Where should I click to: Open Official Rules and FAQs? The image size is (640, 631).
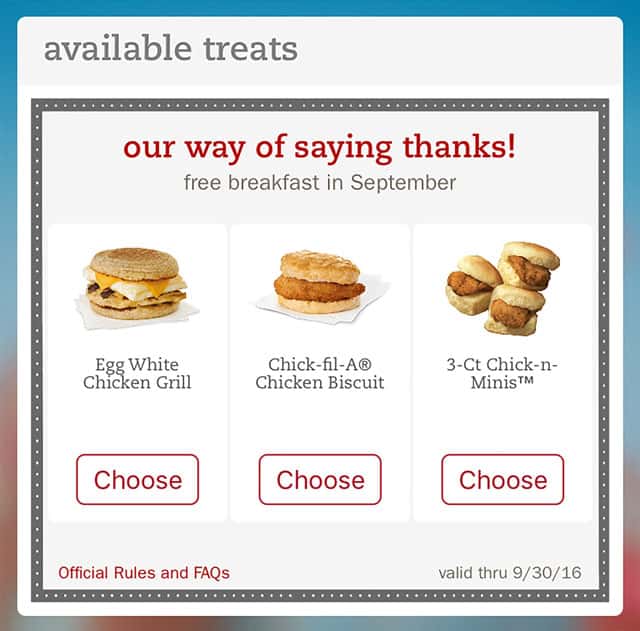click(x=144, y=573)
